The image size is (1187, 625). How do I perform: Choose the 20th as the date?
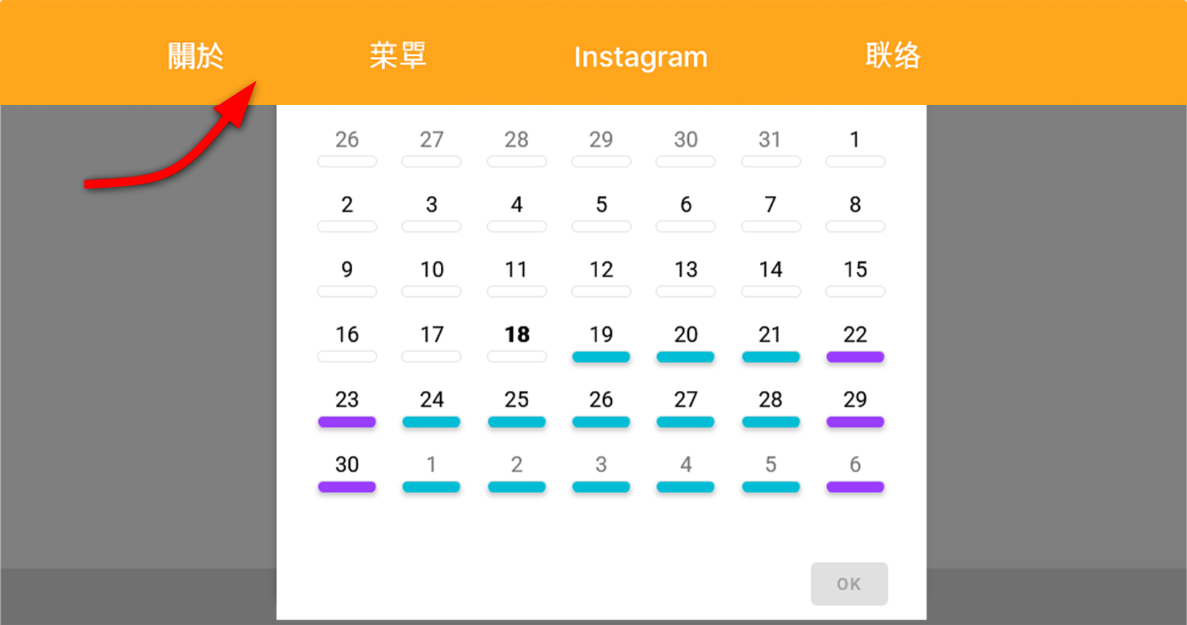pyautogui.click(x=686, y=336)
